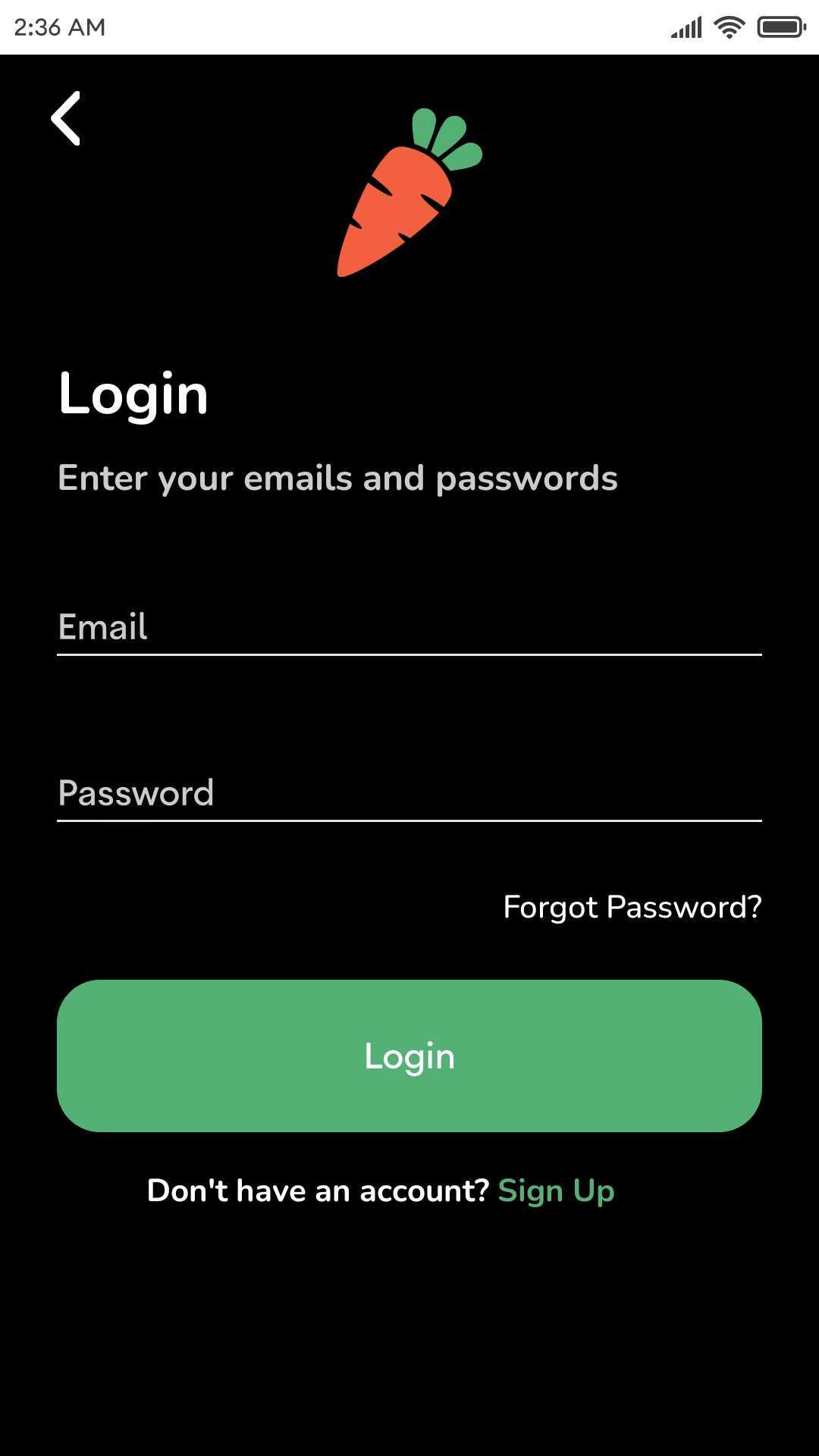Focus the Email input field
The width and height of the screenshot is (819, 1456).
click(409, 627)
